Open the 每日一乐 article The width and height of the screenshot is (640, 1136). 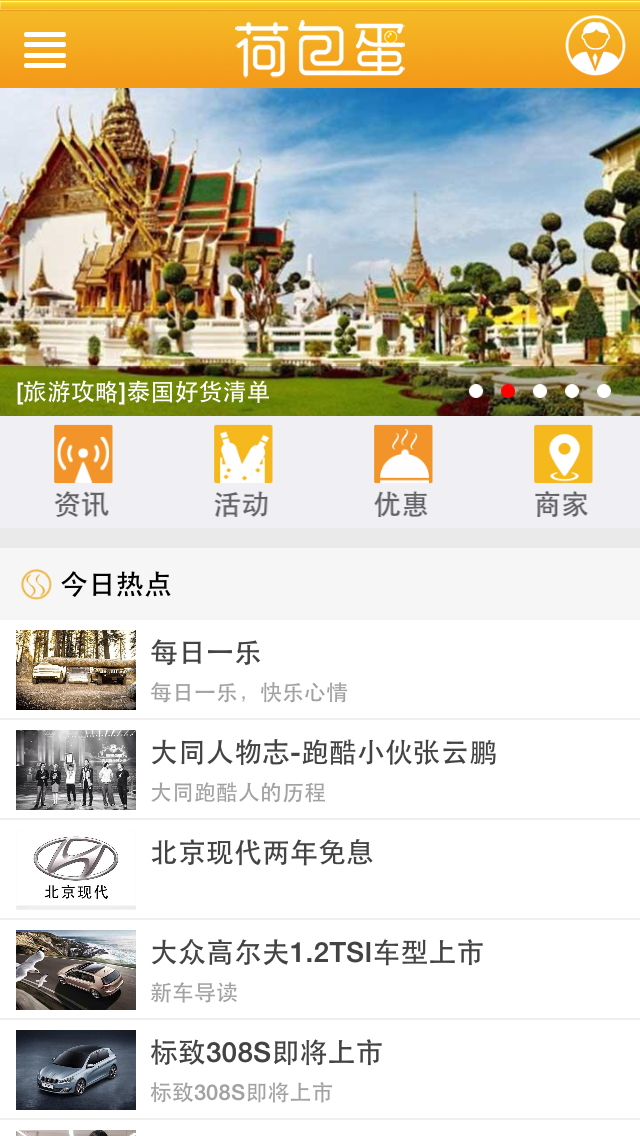coord(320,670)
